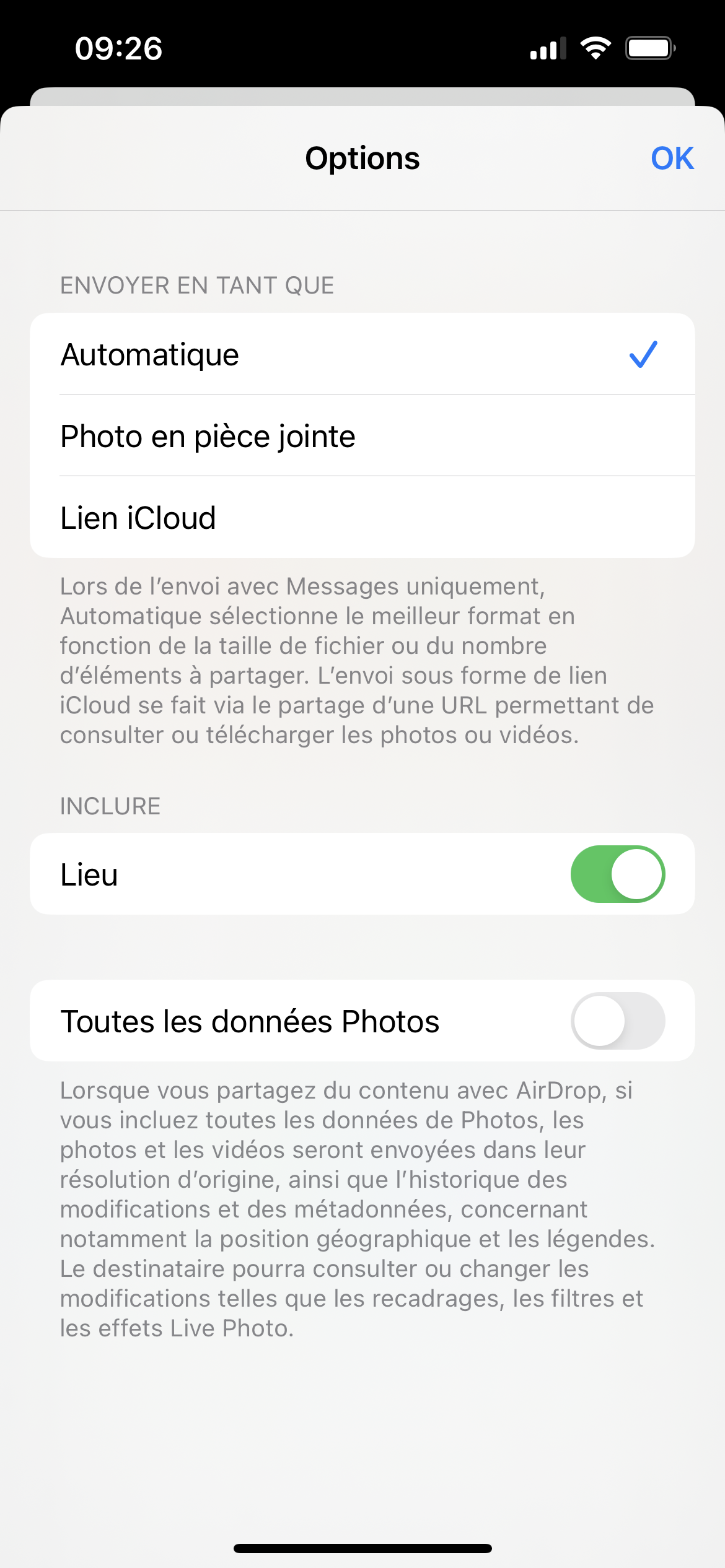Choose Photo en pièce jointe

tap(362, 436)
